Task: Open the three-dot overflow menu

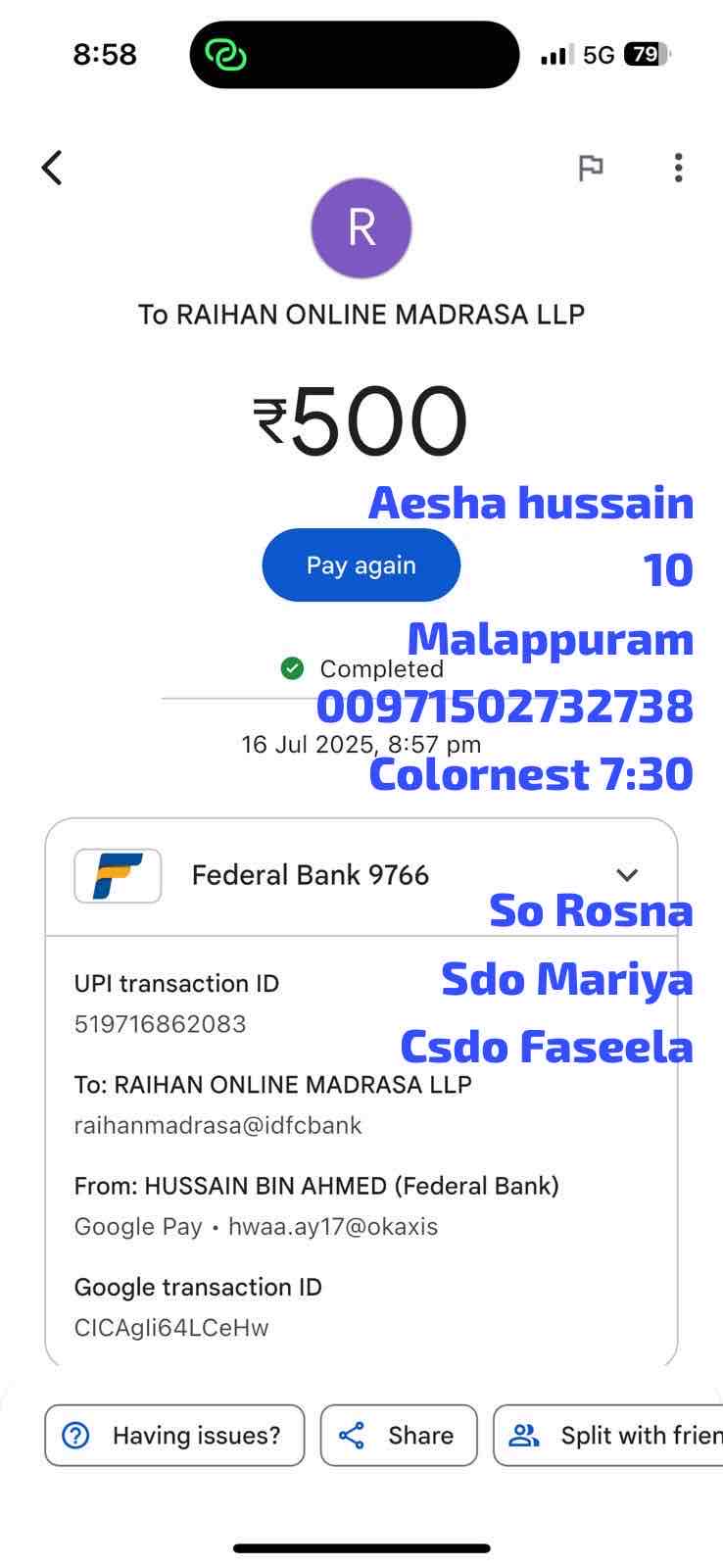Action: pos(678,168)
